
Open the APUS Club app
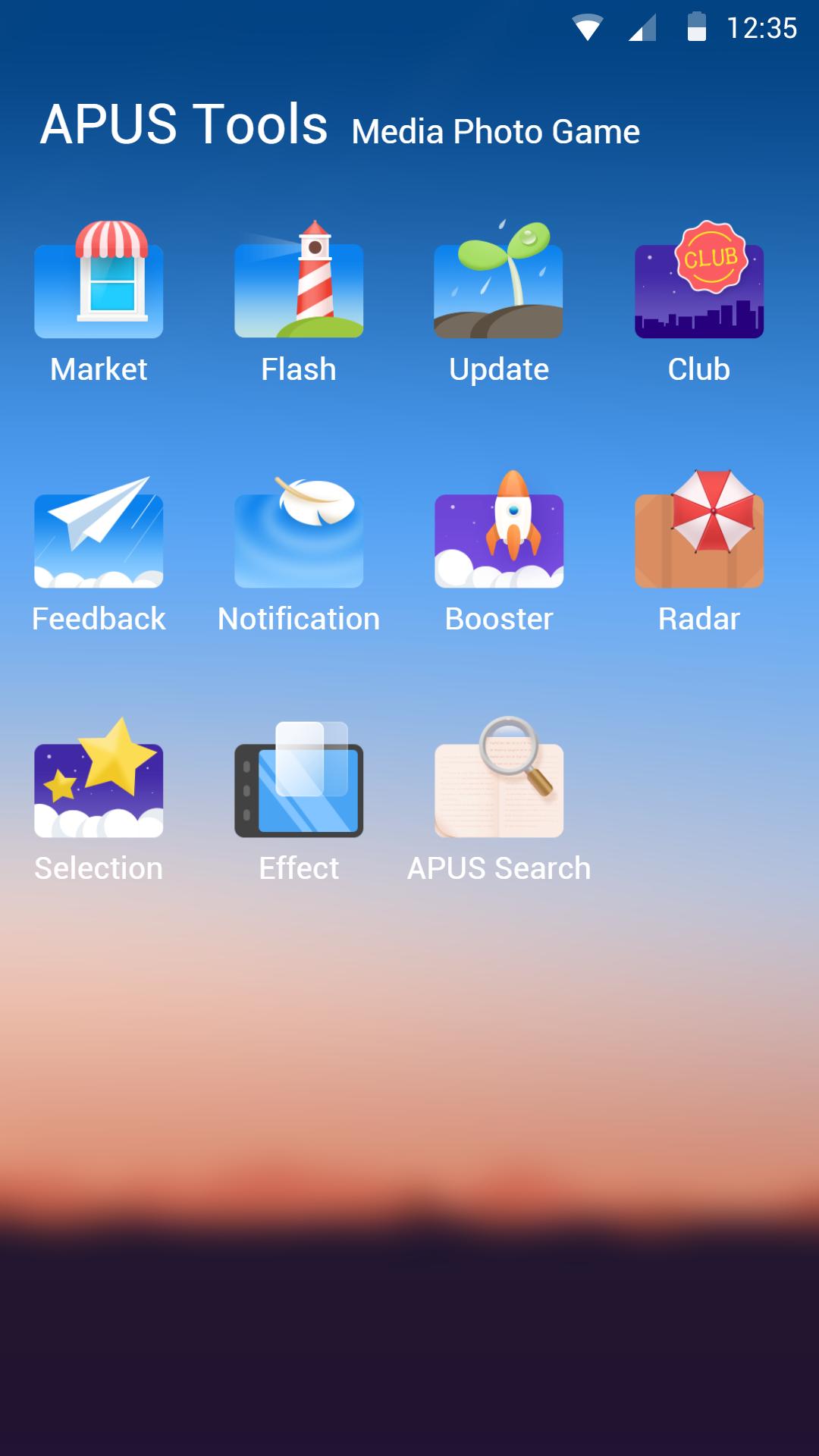(x=698, y=288)
